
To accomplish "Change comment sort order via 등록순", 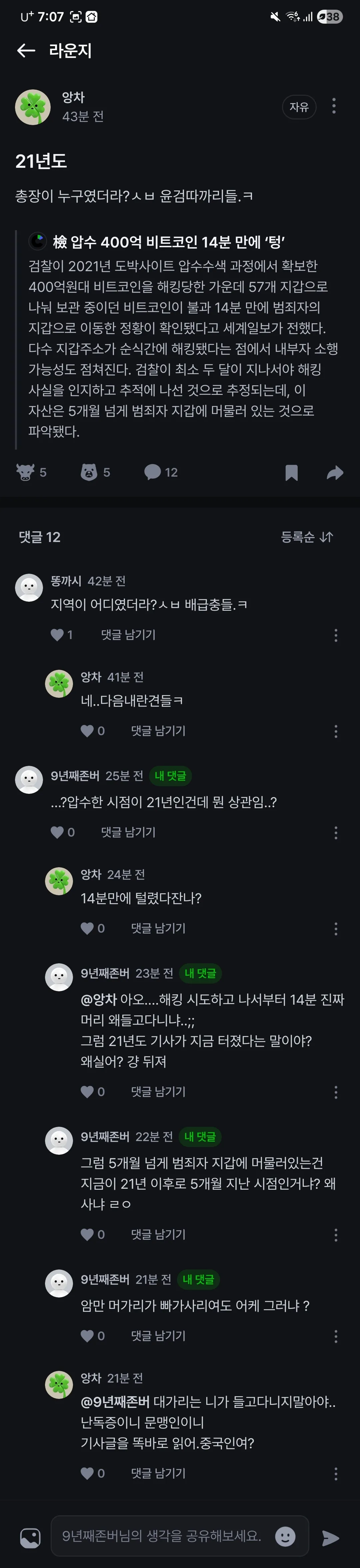I will click(307, 537).
